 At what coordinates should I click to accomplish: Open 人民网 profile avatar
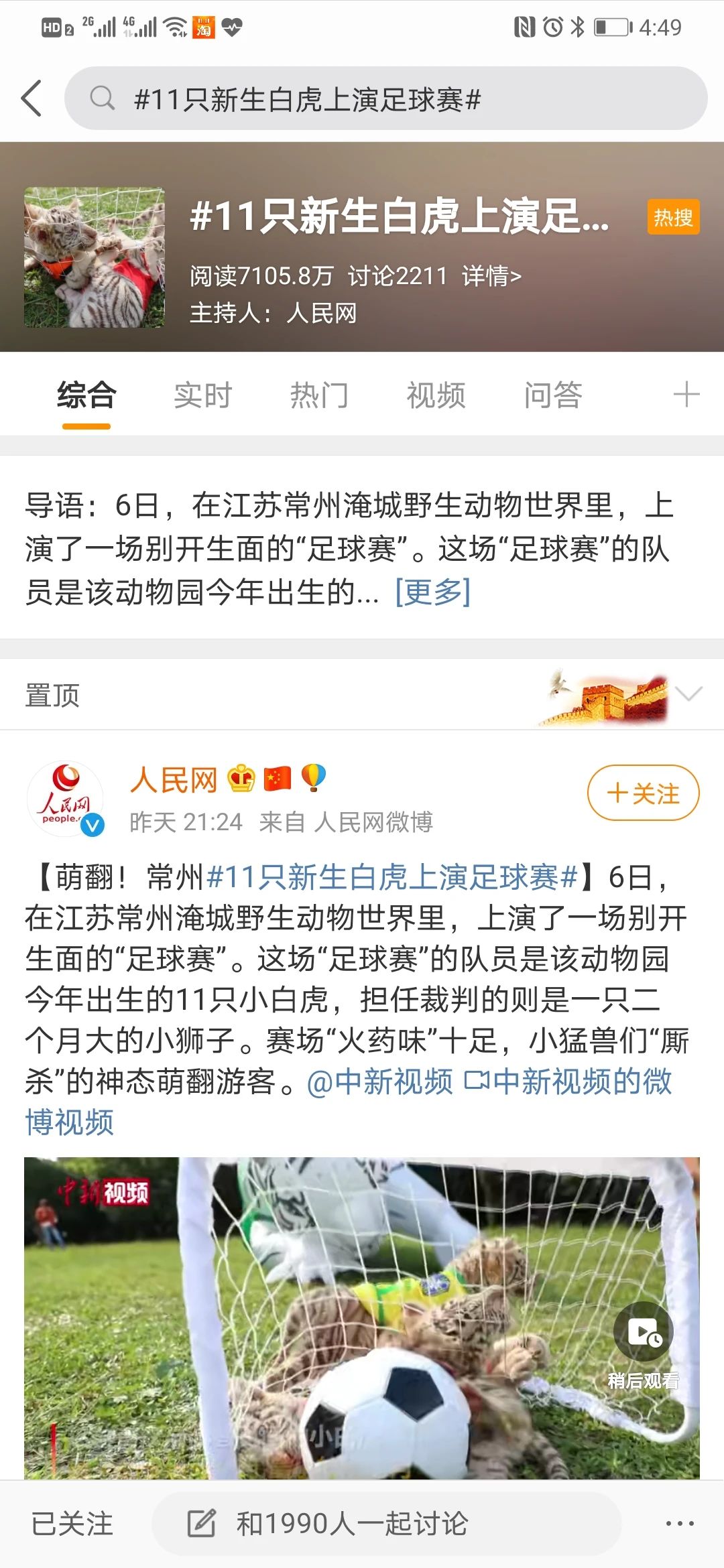tap(65, 798)
